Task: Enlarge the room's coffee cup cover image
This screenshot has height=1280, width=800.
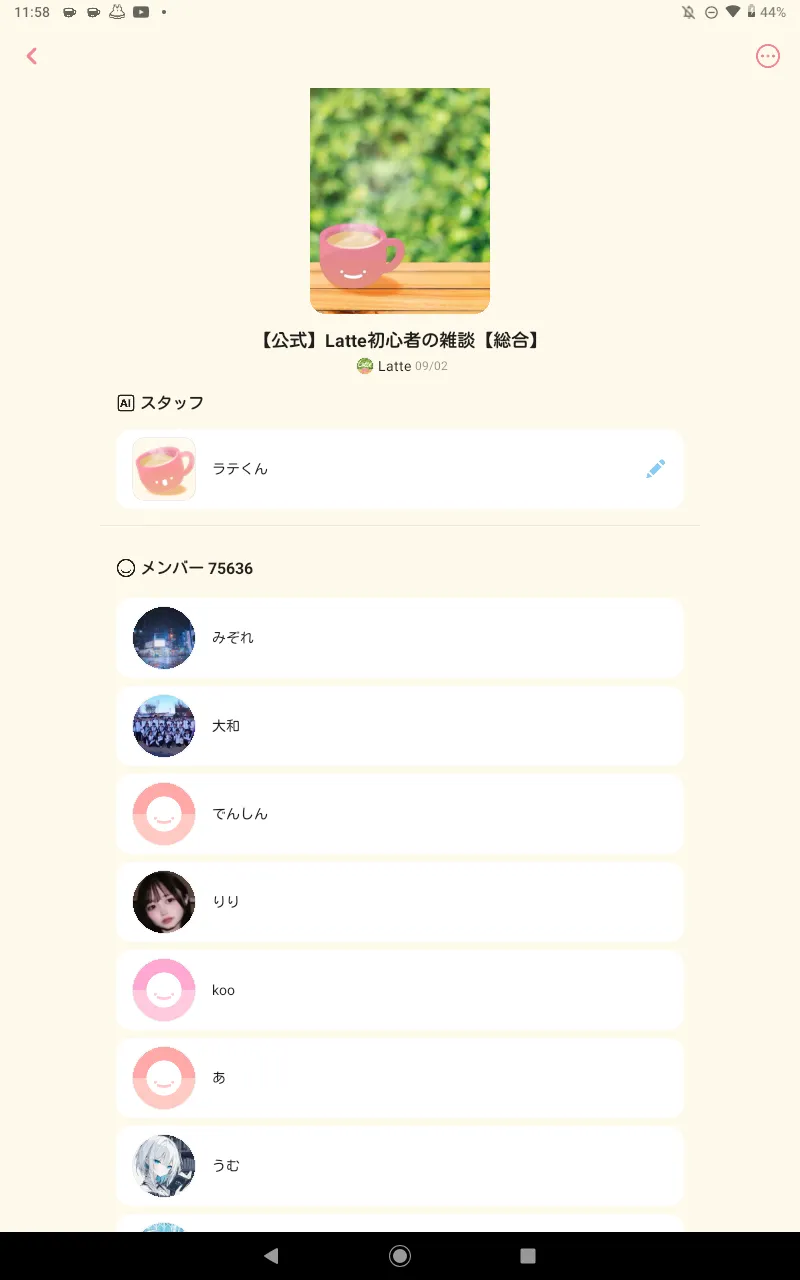Action: (400, 200)
